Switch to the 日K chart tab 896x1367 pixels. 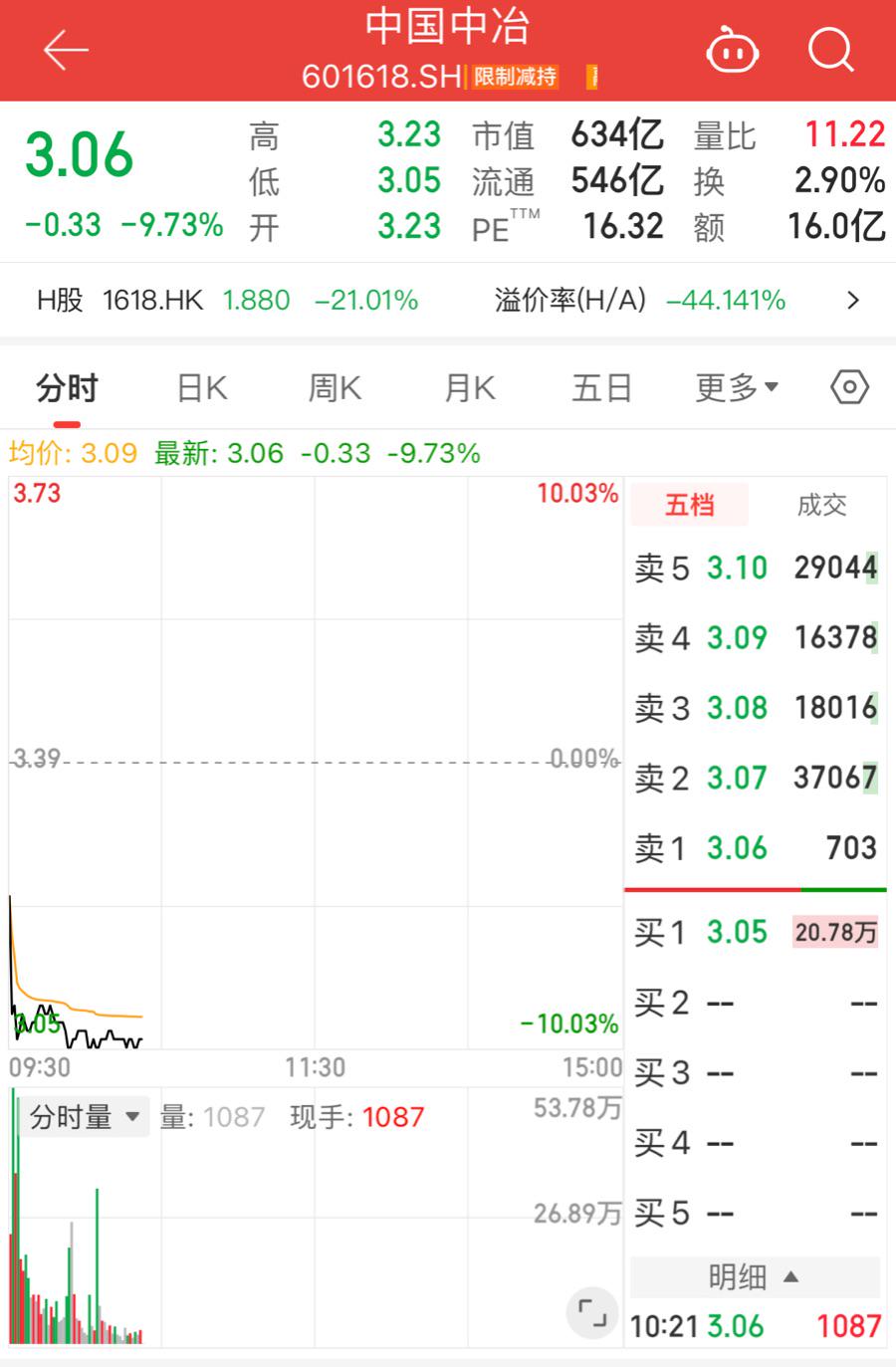point(202,388)
